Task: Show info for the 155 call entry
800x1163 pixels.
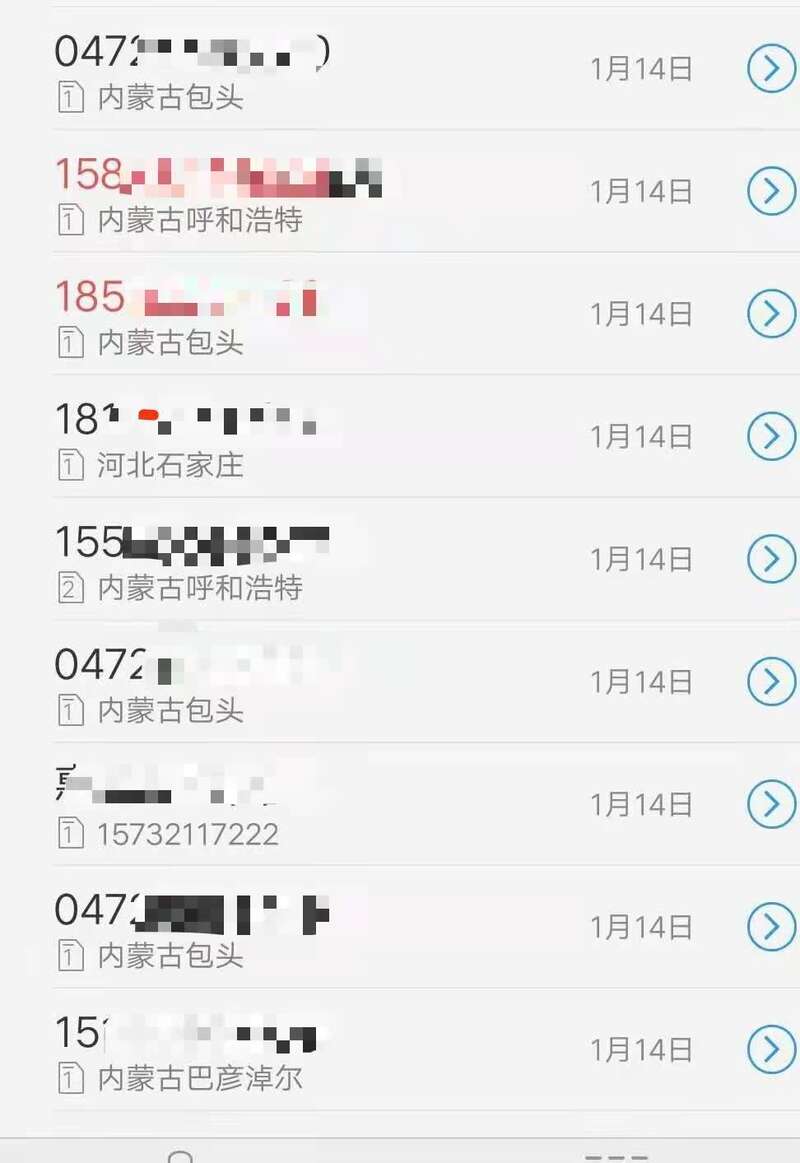Action: [x=771, y=558]
